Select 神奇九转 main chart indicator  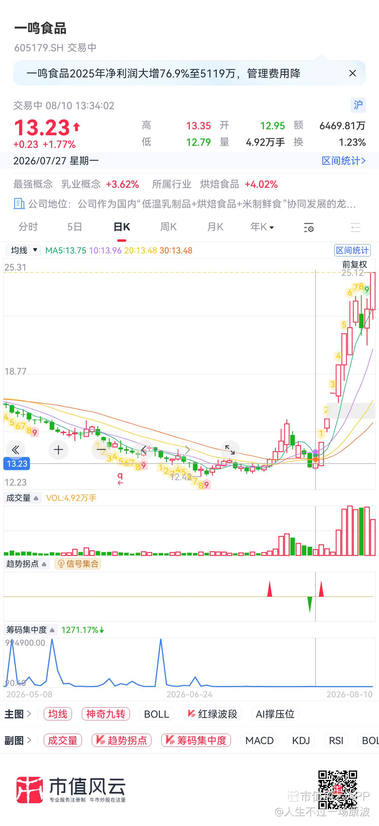105,714
